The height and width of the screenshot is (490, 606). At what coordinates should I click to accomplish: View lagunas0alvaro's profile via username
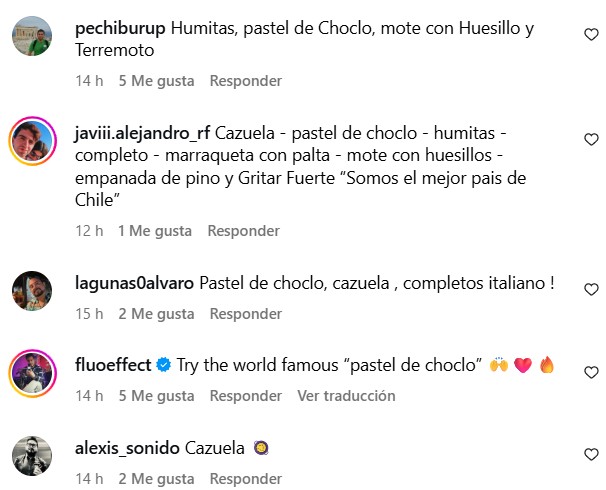[134, 283]
